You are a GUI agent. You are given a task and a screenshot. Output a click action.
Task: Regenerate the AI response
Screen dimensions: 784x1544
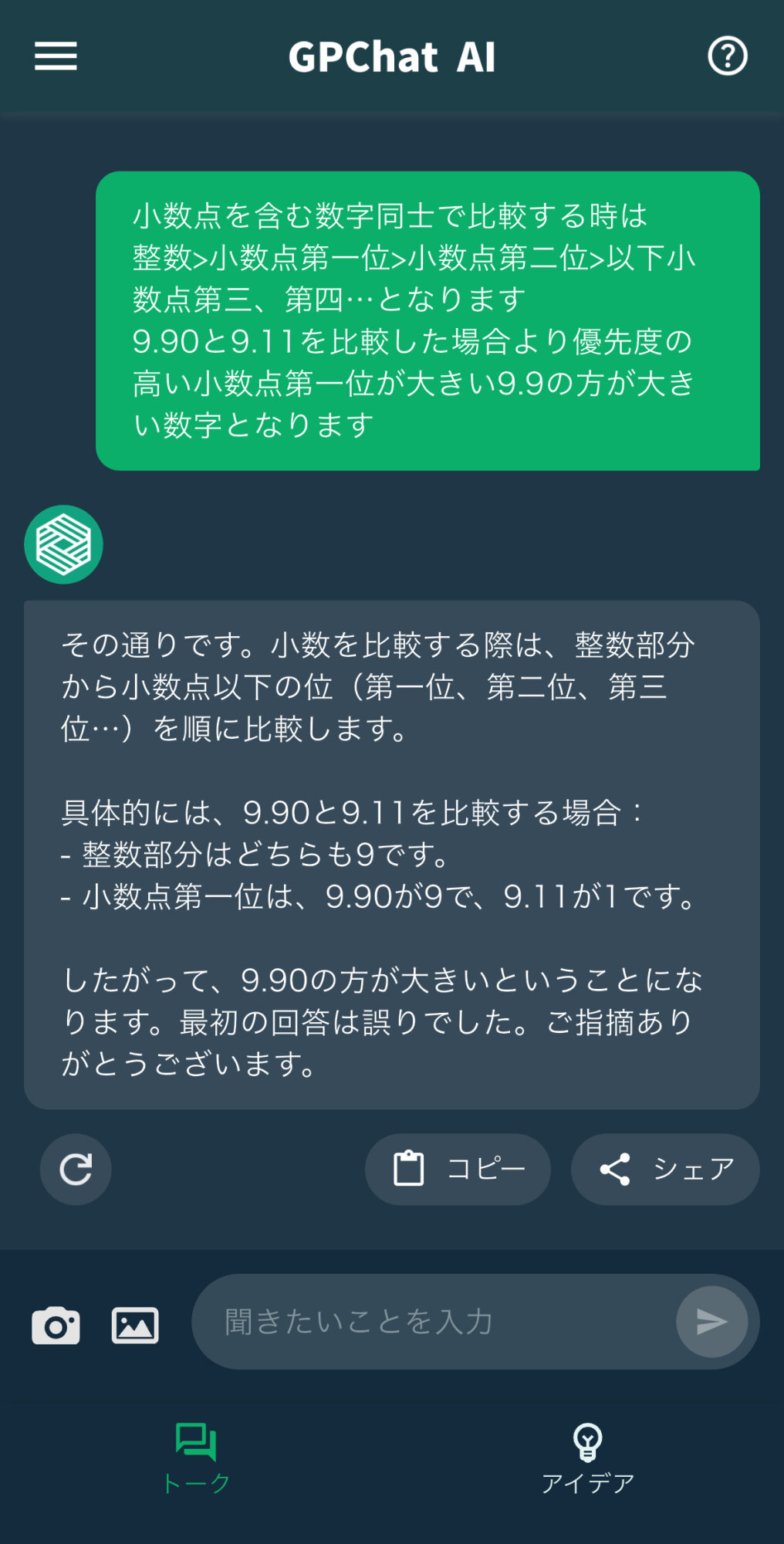click(76, 1169)
